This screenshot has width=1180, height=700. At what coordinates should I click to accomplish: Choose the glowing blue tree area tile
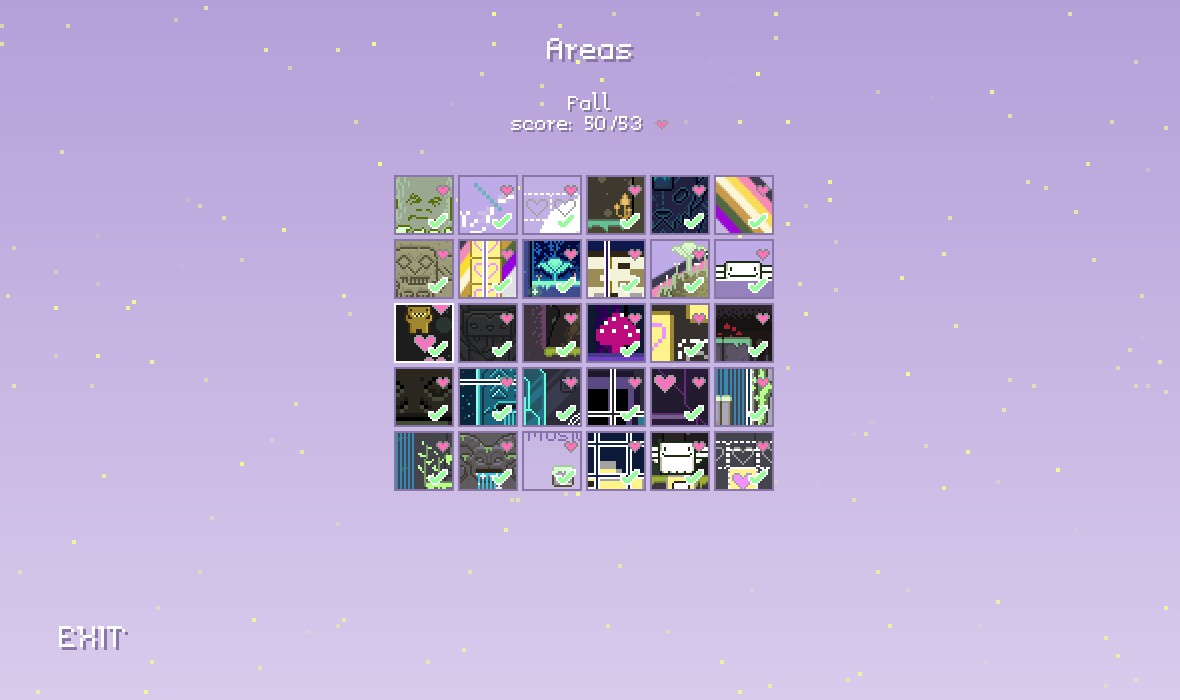[x=551, y=269]
